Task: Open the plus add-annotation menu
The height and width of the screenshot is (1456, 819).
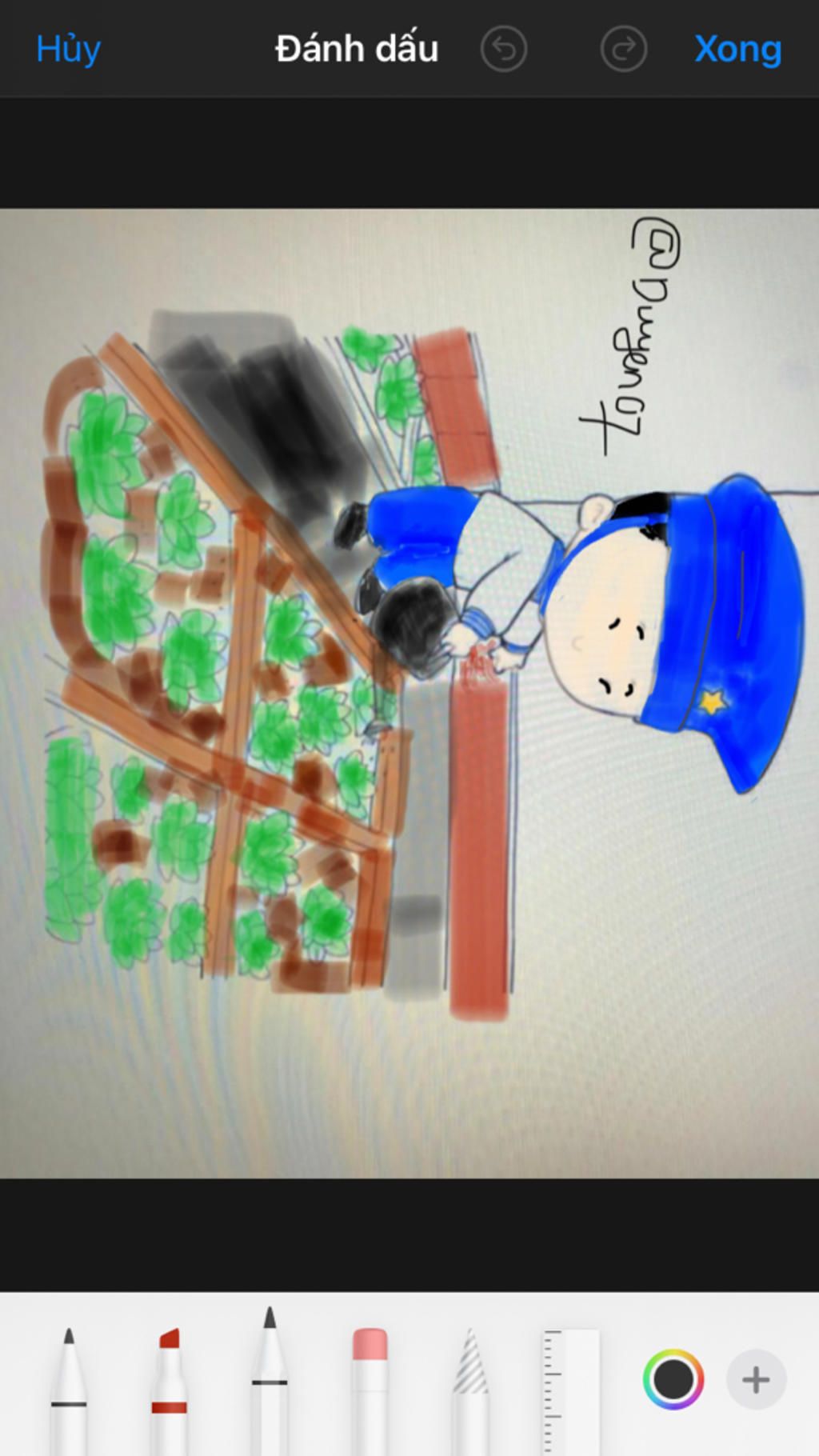Action: [756, 1379]
